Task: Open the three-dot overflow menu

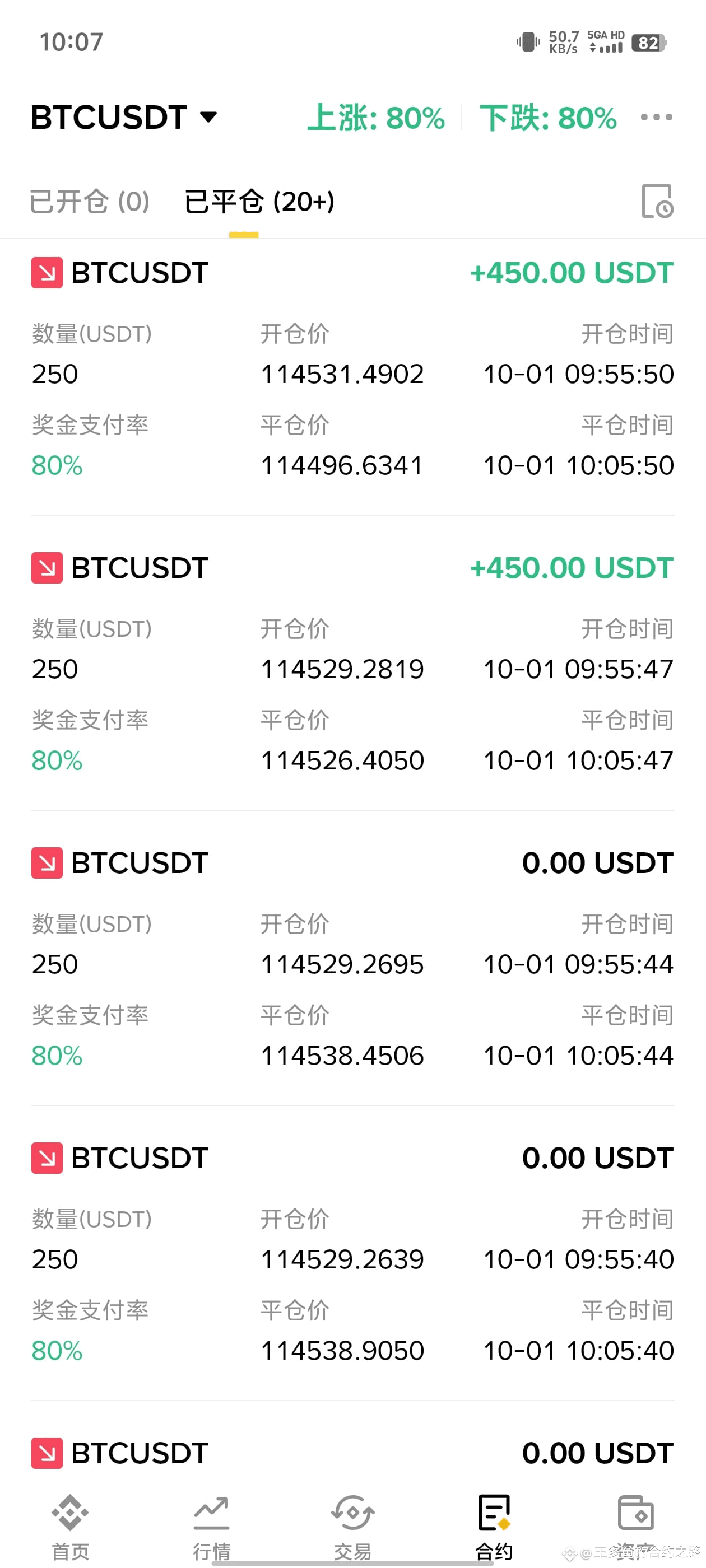Action: click(x=656, y=117)
